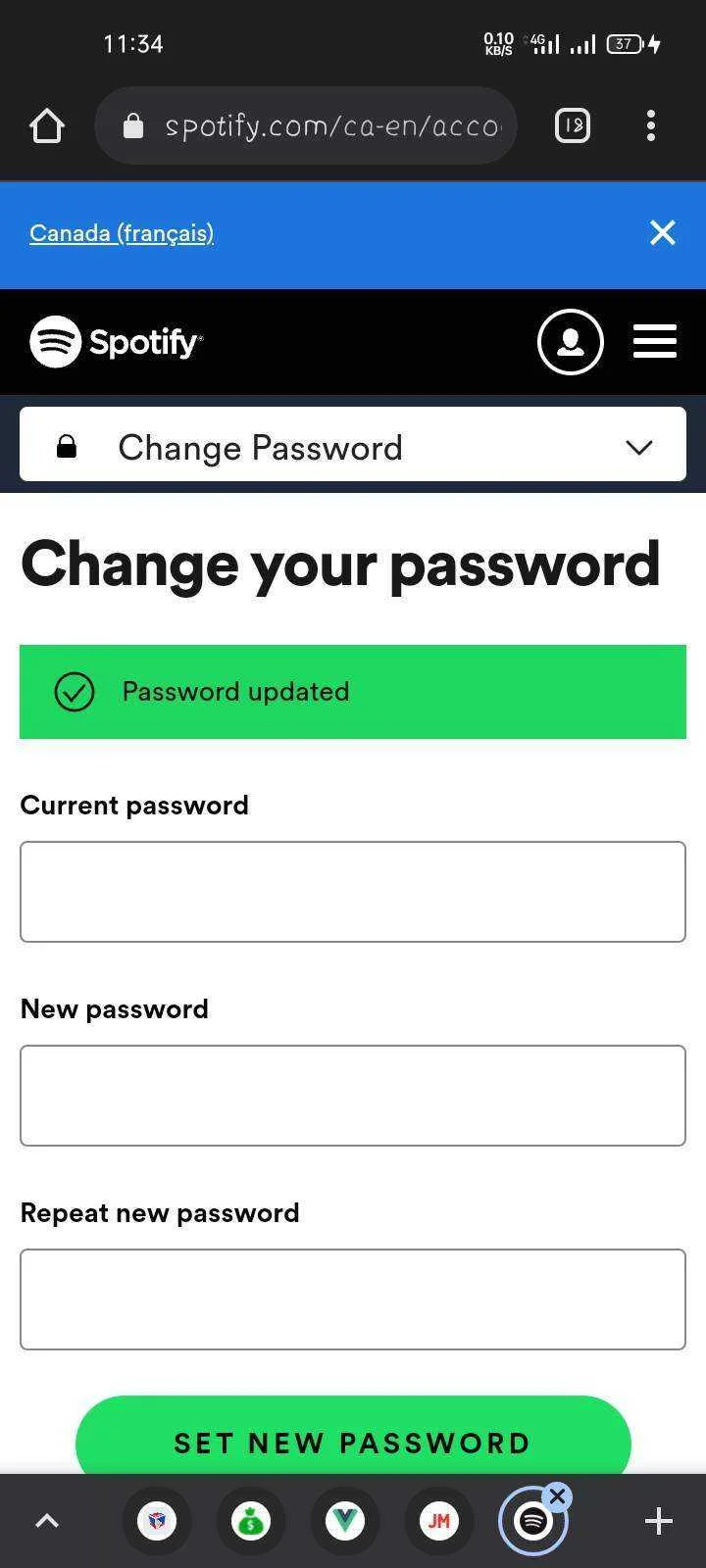Tap the Spotify logo to go home
This screenshot has width=706, height=1568.
[x=116, y=342]
